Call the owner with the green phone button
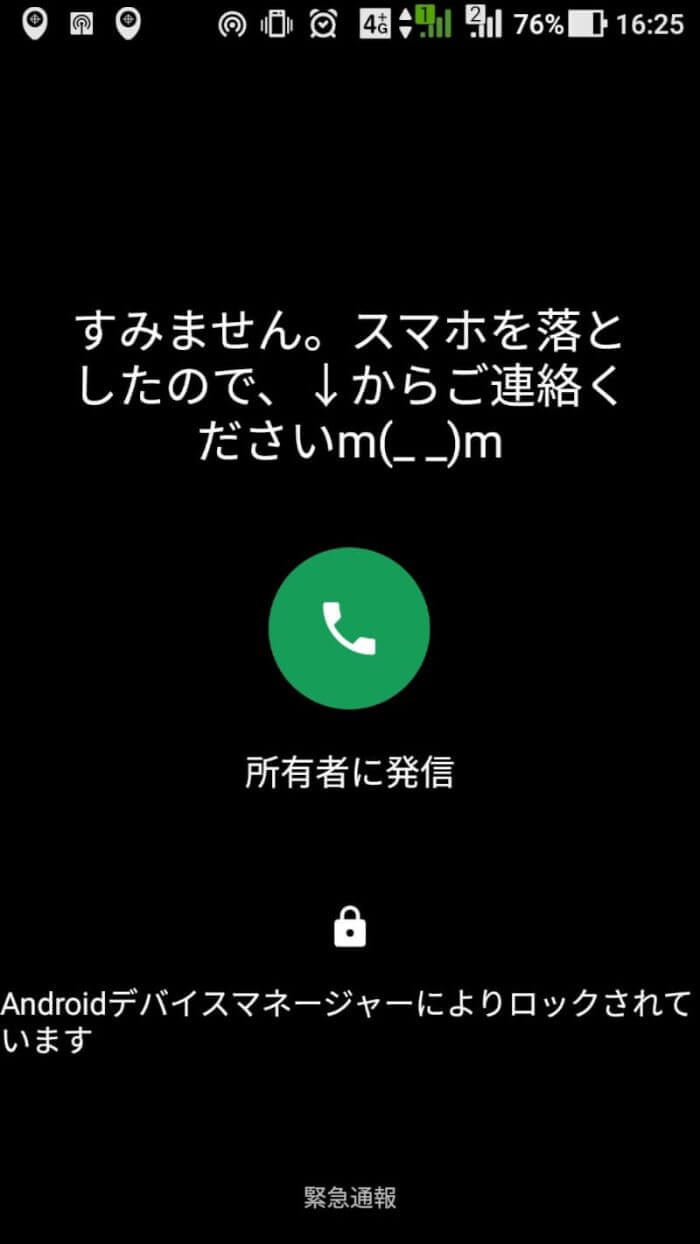Image resolution: width=700 pixels, height=1244 pixels. coord(349,628)
